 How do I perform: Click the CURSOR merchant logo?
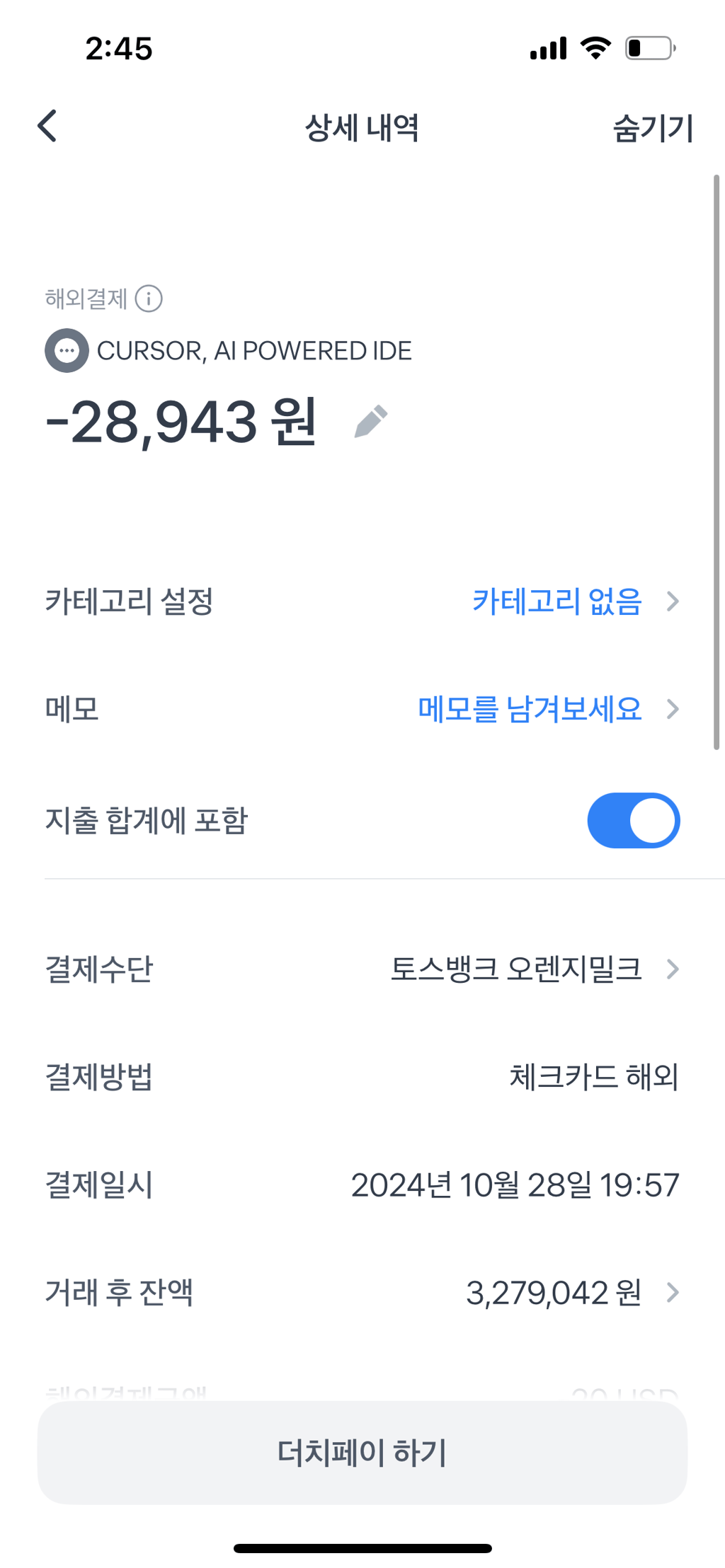[x=67, y=350]
